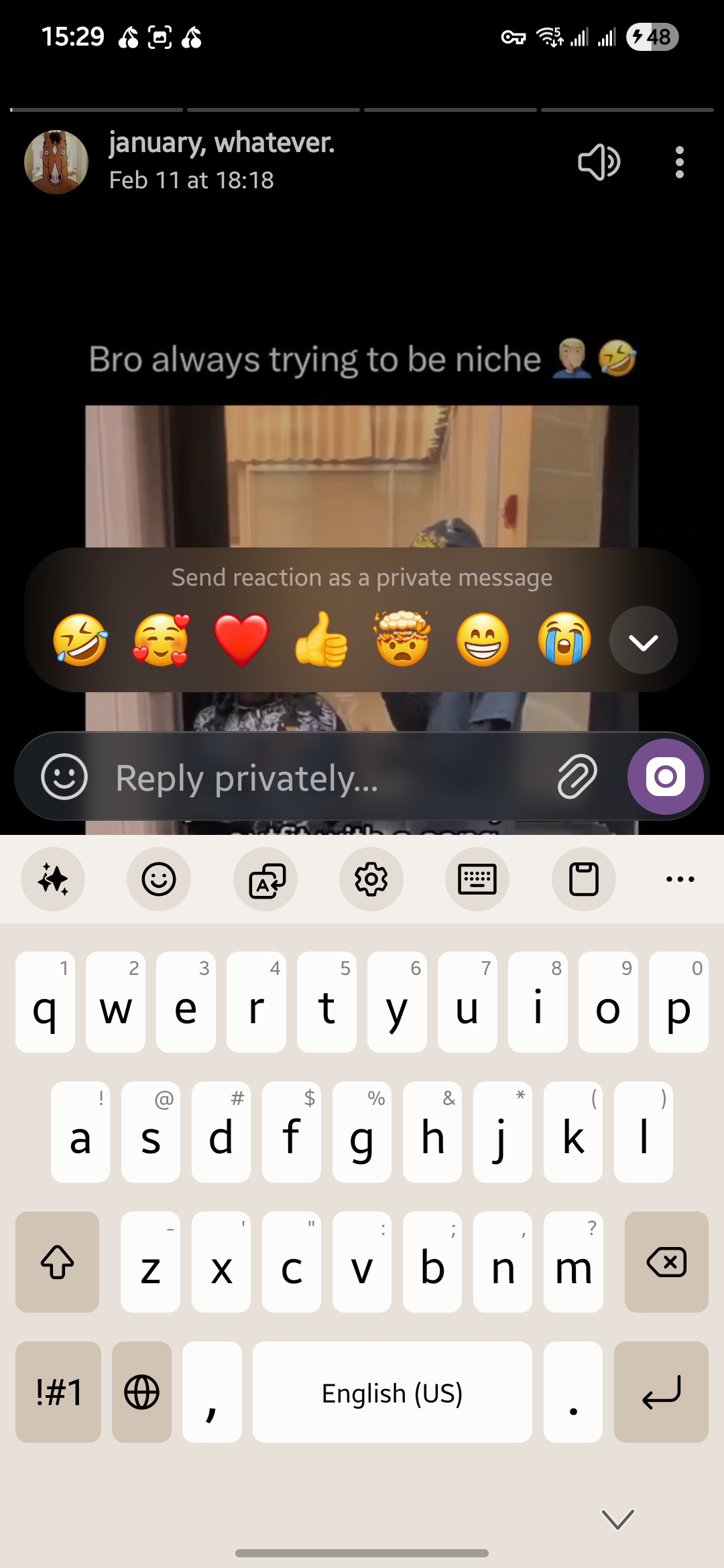Open emoji picker in reply bar
Image resolution: width=724 pixels, height=1568 pixels.
[64, 777]
